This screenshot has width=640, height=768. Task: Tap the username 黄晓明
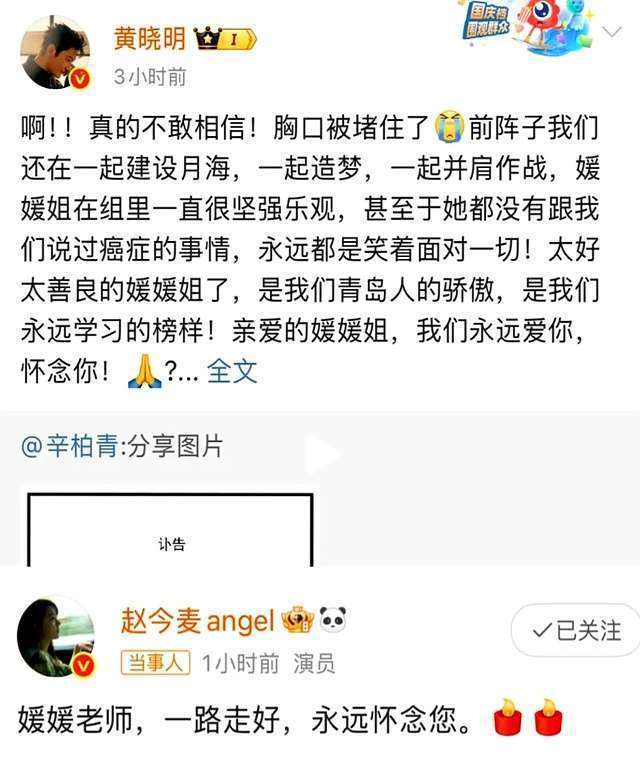[x=150, y=40]
